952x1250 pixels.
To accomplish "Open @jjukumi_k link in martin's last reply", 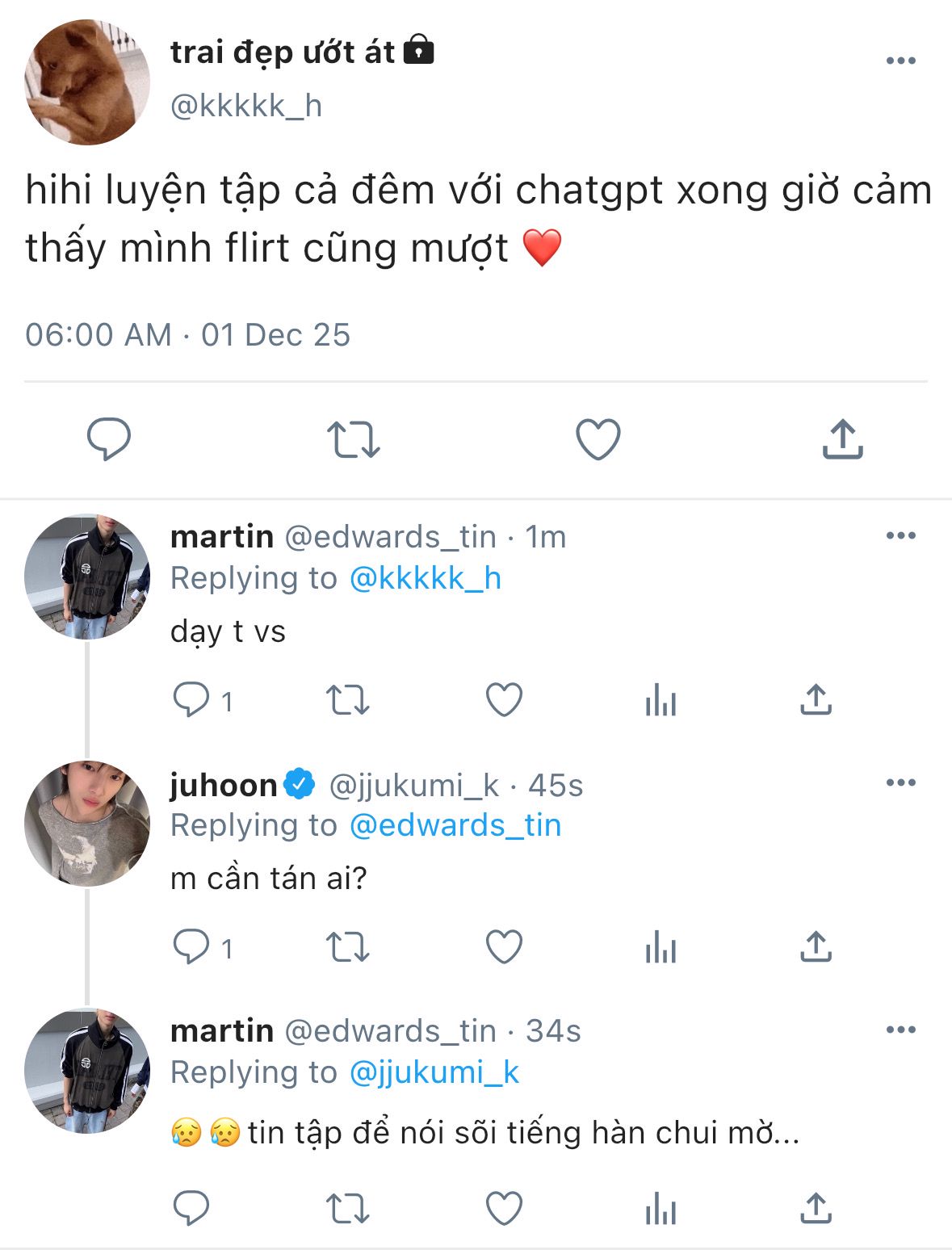I will [x=434, y=1072].
